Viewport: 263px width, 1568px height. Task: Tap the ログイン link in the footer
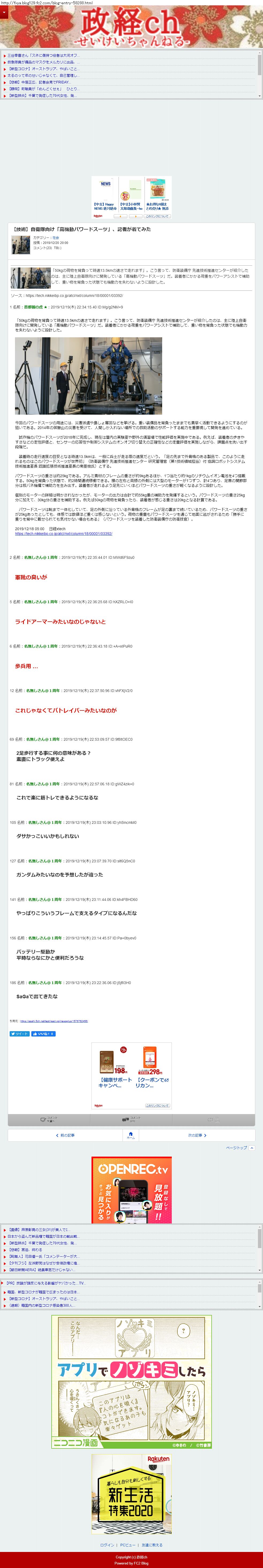pos(107,1545)
